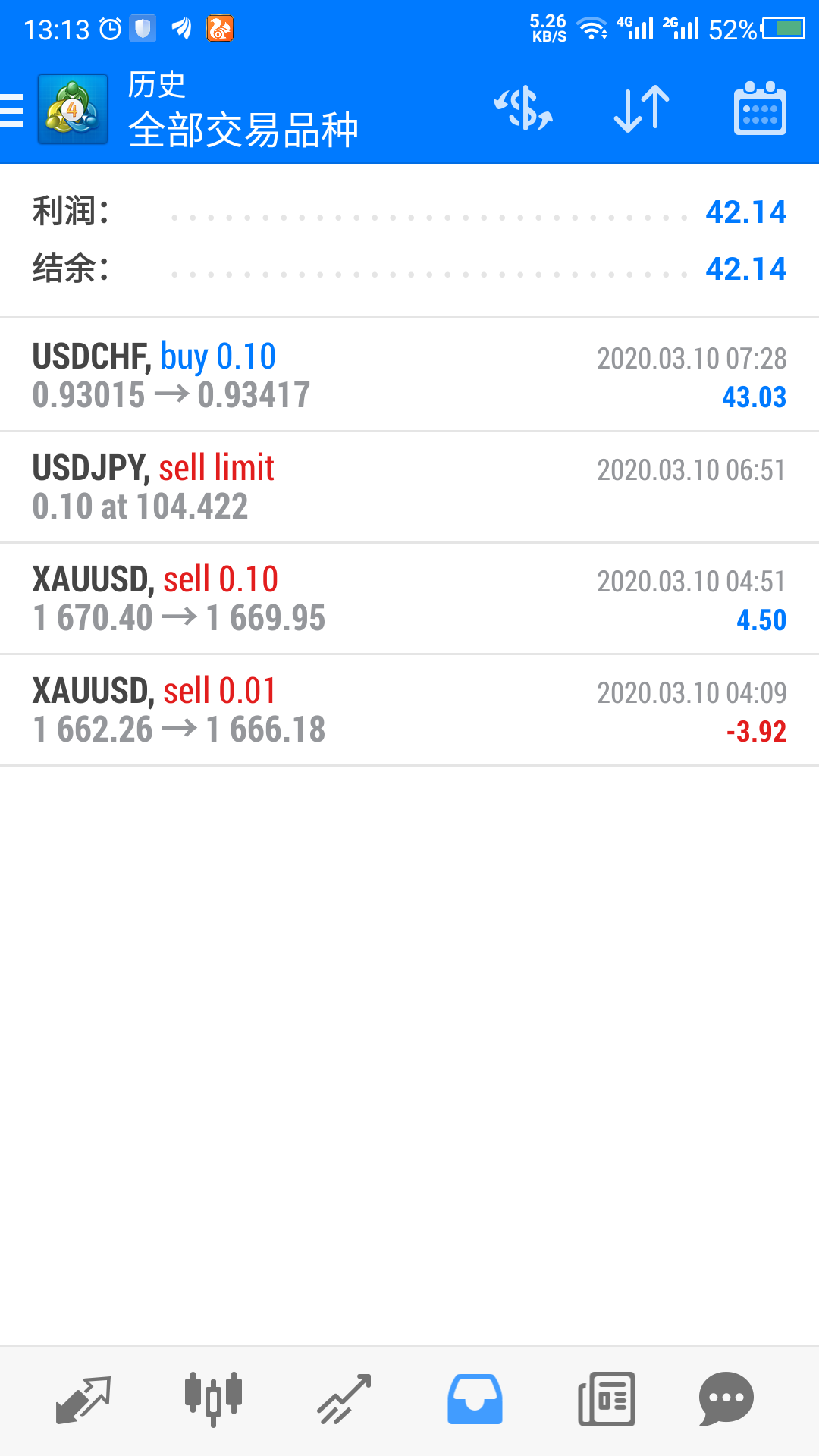Image resolution: width=819 pixels, height=1456 pixels.
Task: Open the USDCHF buy 0.10 trade
Action: [409, 375]
